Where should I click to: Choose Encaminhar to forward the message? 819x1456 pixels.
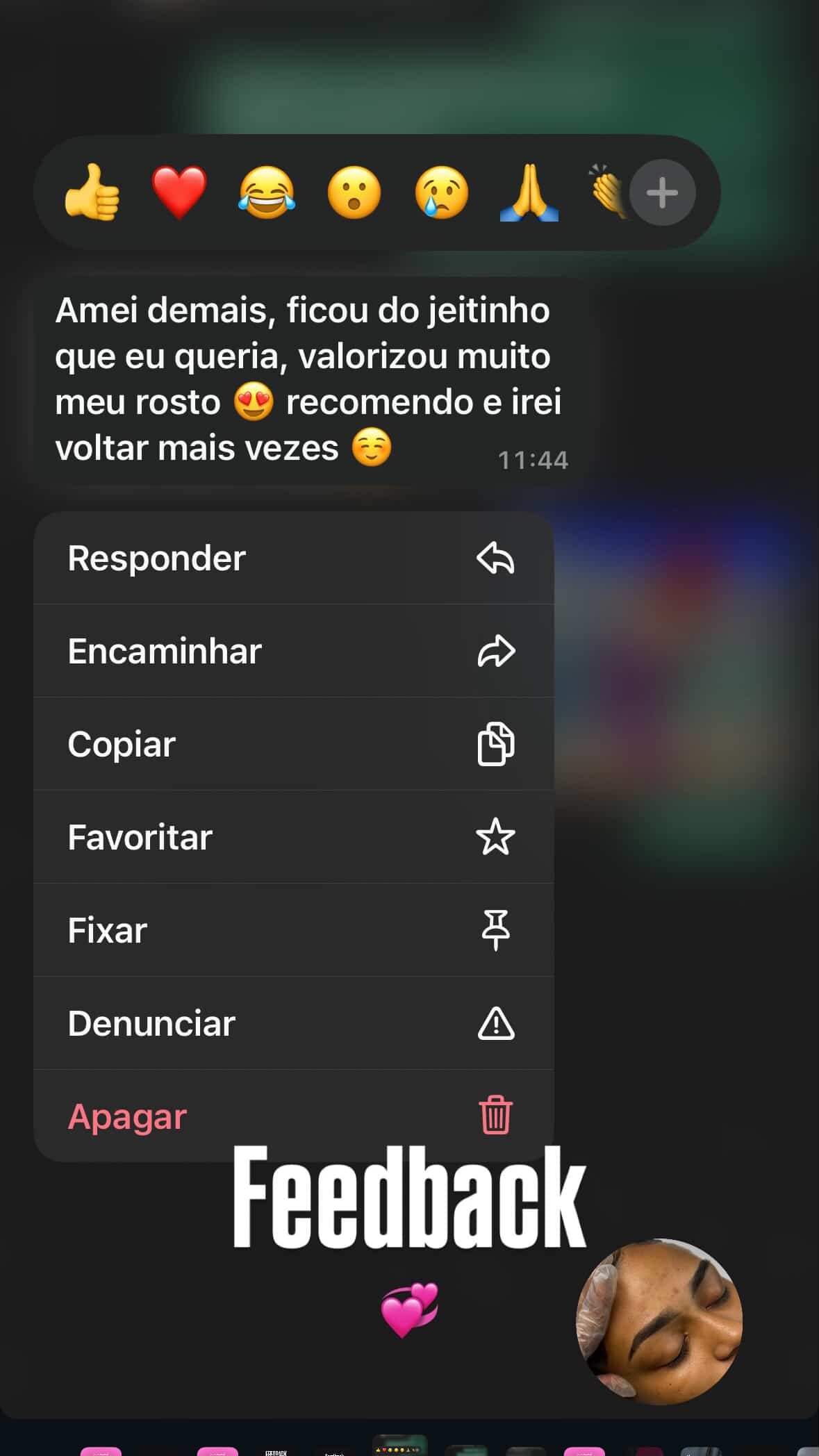click(x=165, y=652)
